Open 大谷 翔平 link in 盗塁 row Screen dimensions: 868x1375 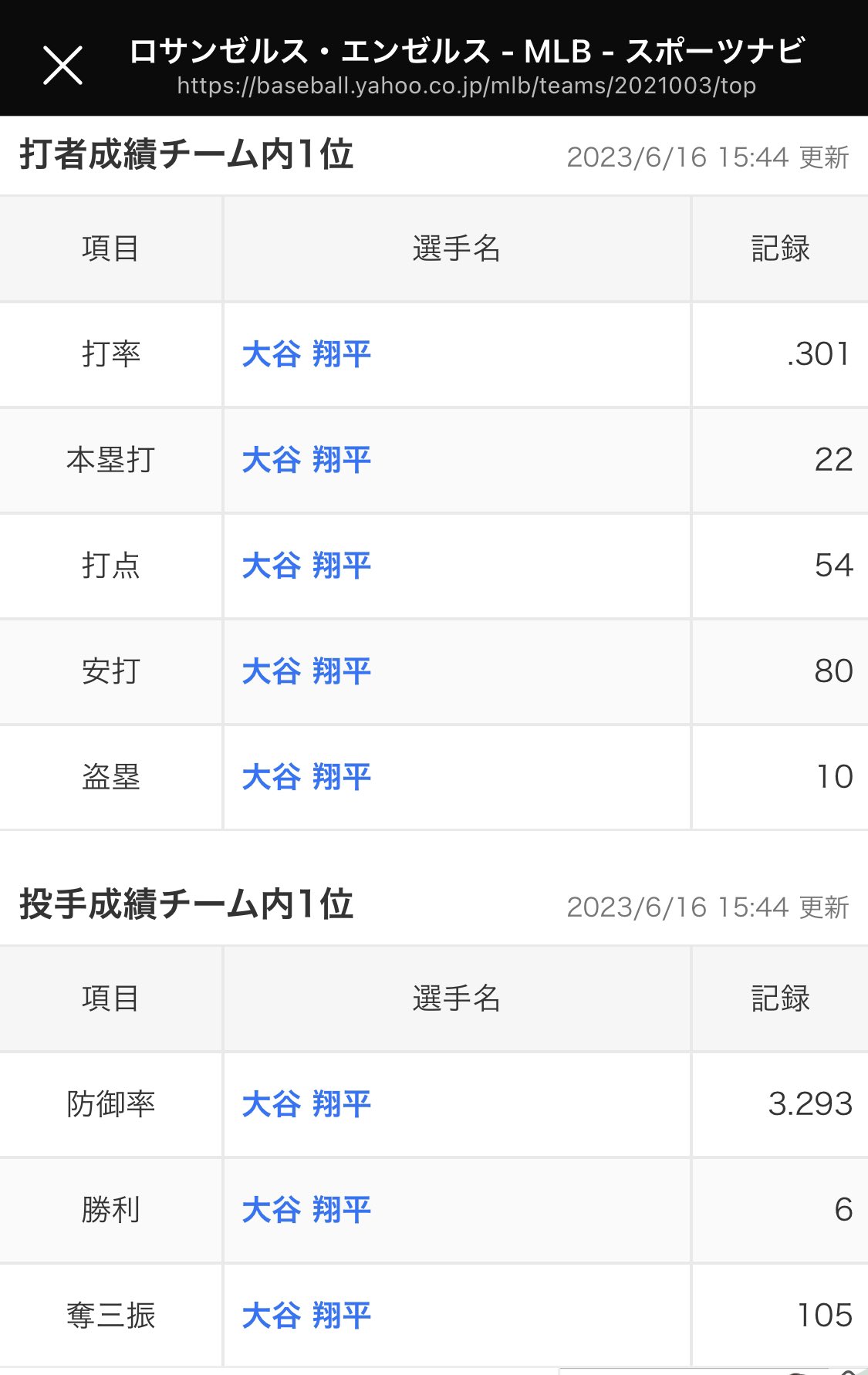point(306,778)
